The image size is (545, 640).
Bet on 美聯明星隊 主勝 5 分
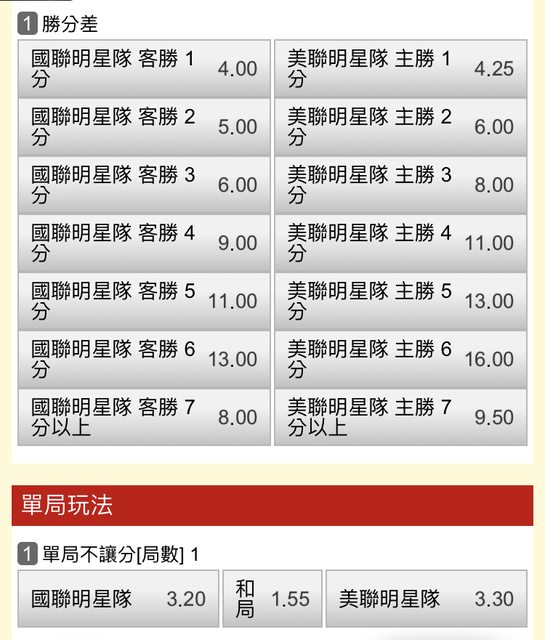[400, 302]
